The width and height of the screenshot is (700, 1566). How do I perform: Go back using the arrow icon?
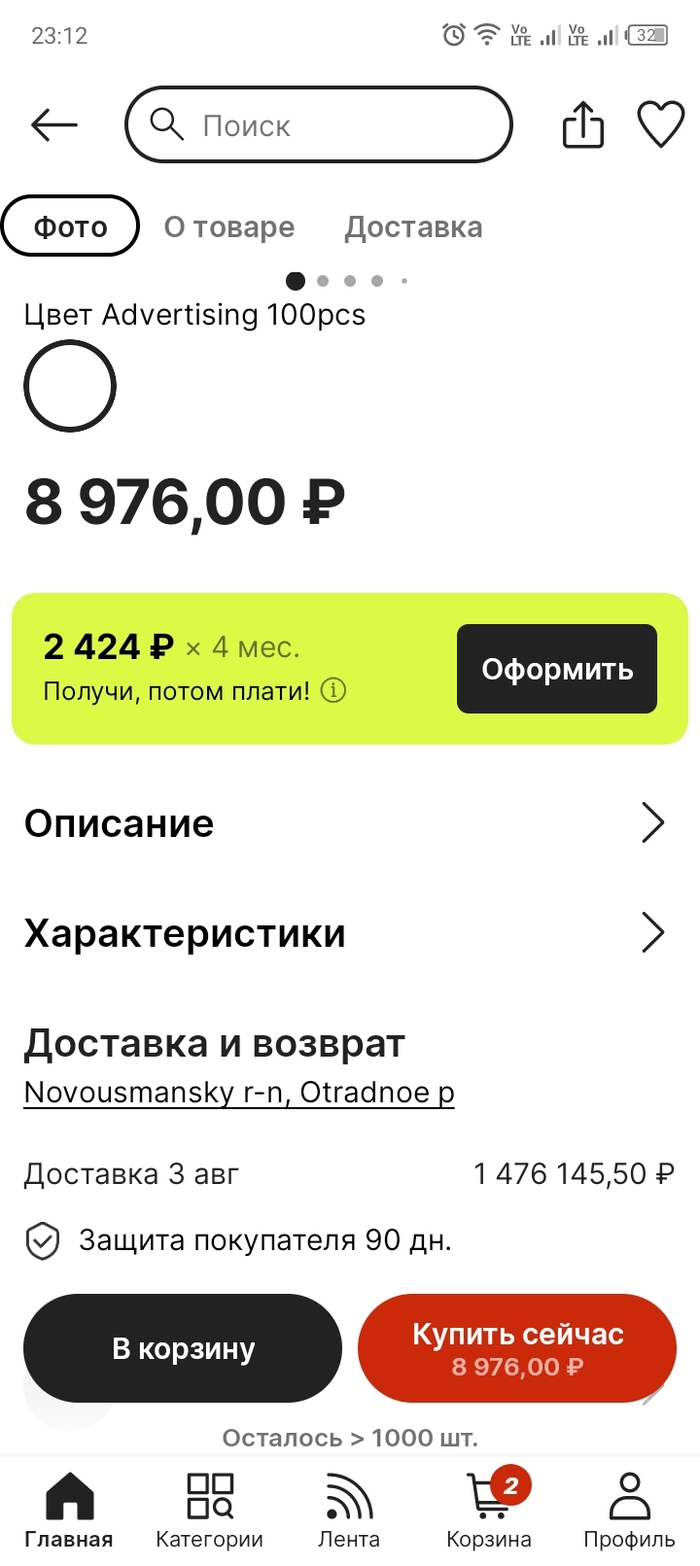54,125
